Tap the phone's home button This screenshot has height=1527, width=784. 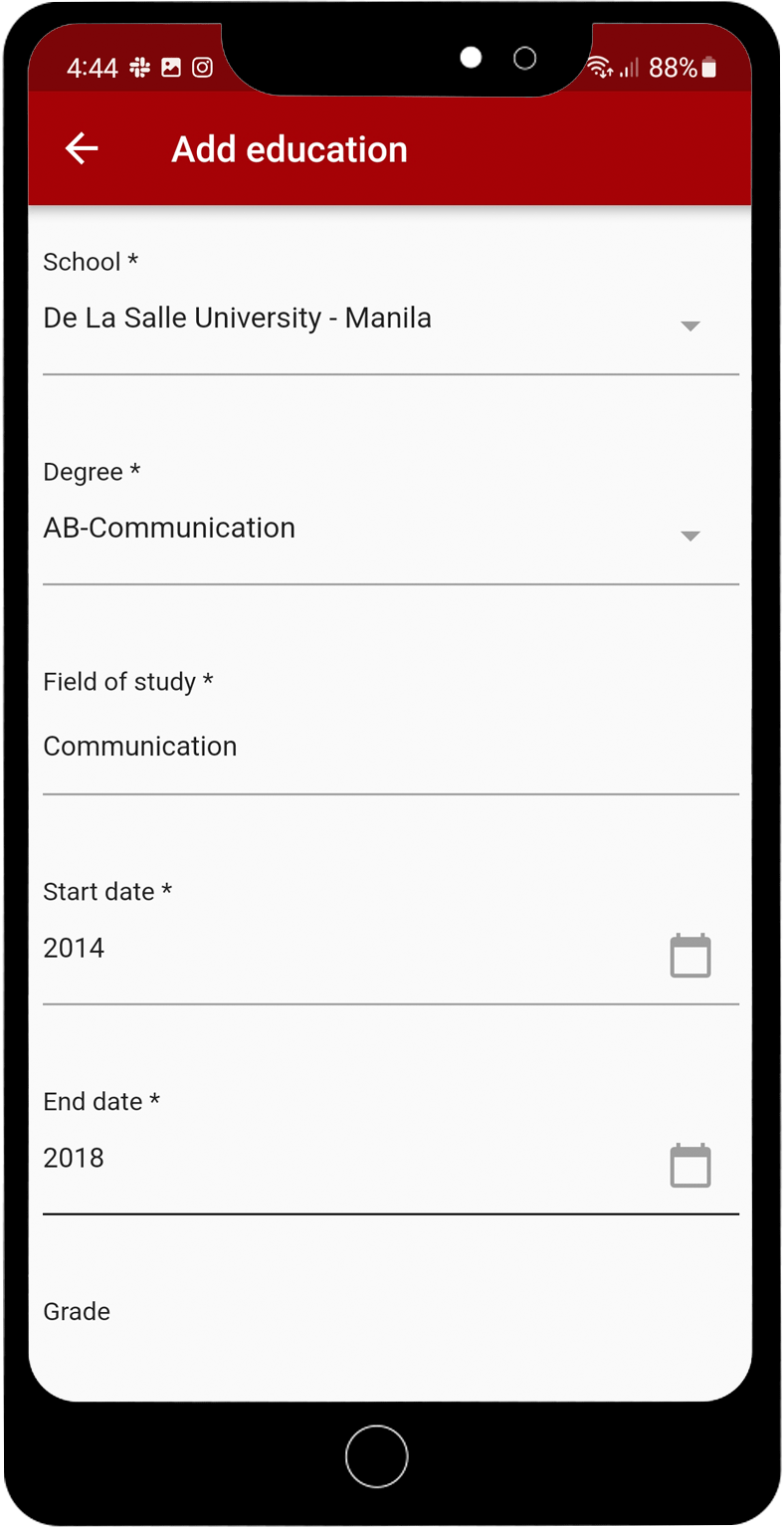coord(376,1456)
